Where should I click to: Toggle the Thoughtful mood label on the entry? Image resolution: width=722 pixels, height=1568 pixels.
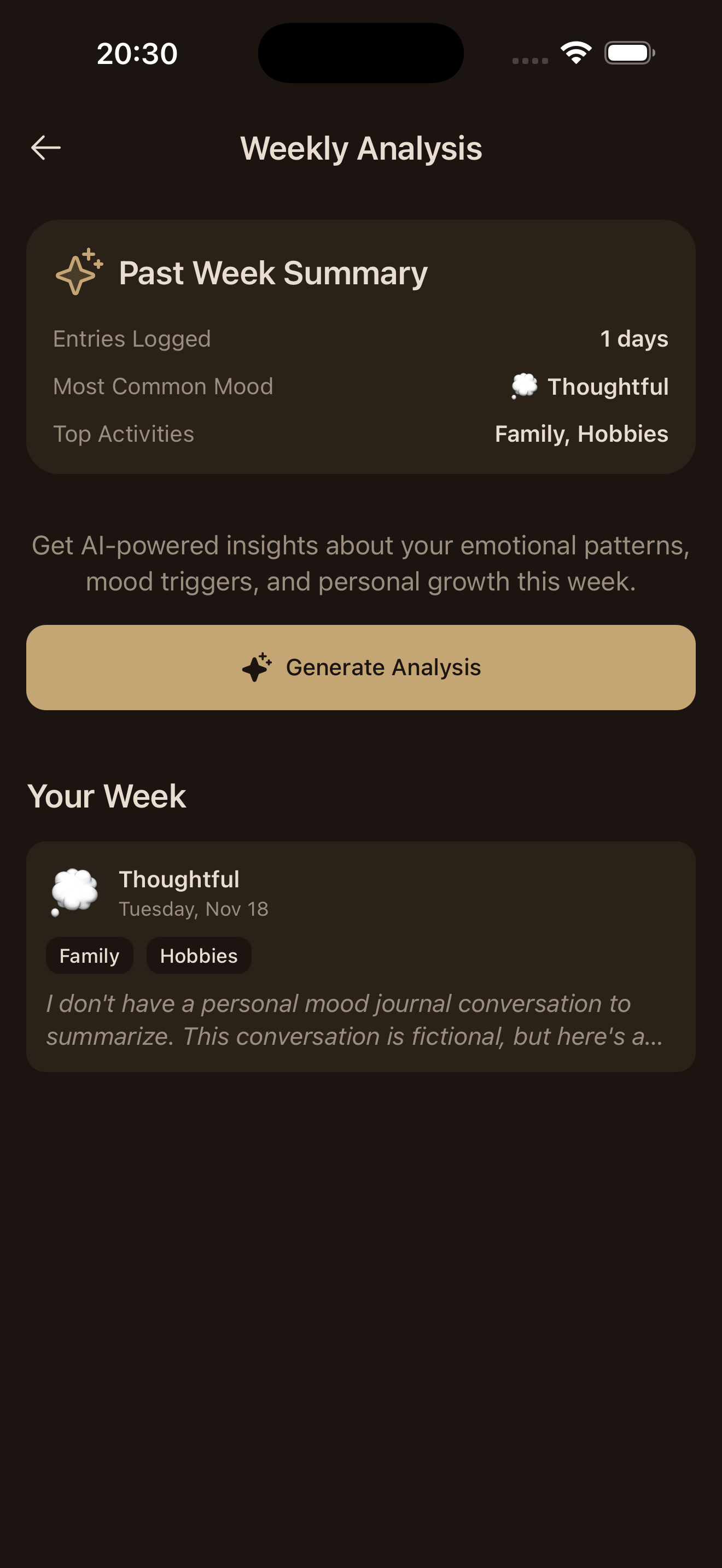[x=179, y=879]
